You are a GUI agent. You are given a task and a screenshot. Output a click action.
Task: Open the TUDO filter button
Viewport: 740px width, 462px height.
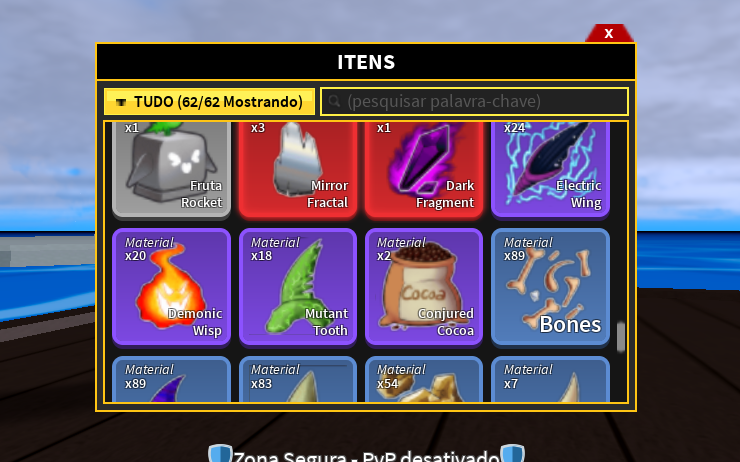tap(209, 102)
